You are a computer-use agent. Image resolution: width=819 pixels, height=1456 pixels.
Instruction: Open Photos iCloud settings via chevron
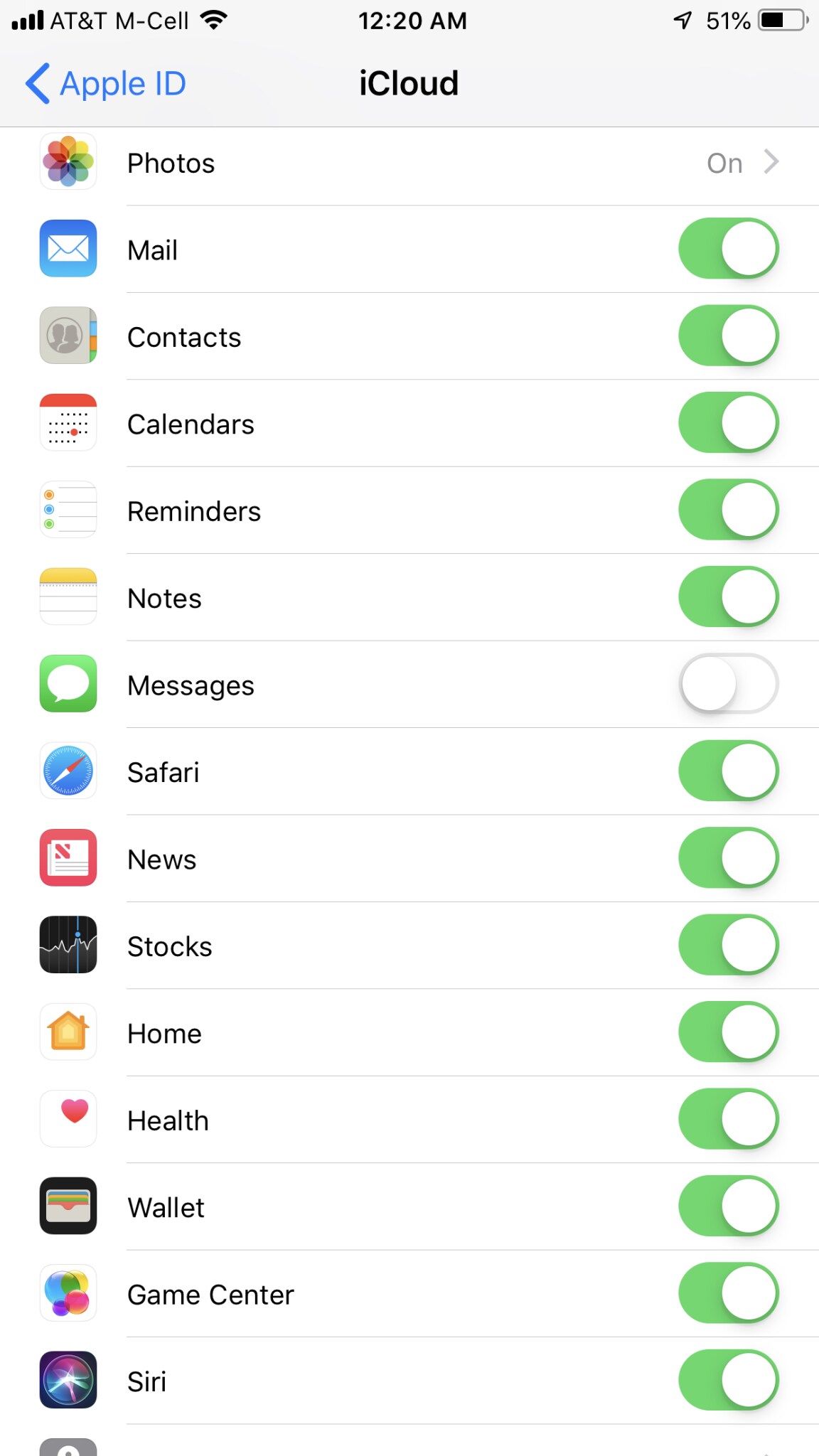click(x=772, y=162)
